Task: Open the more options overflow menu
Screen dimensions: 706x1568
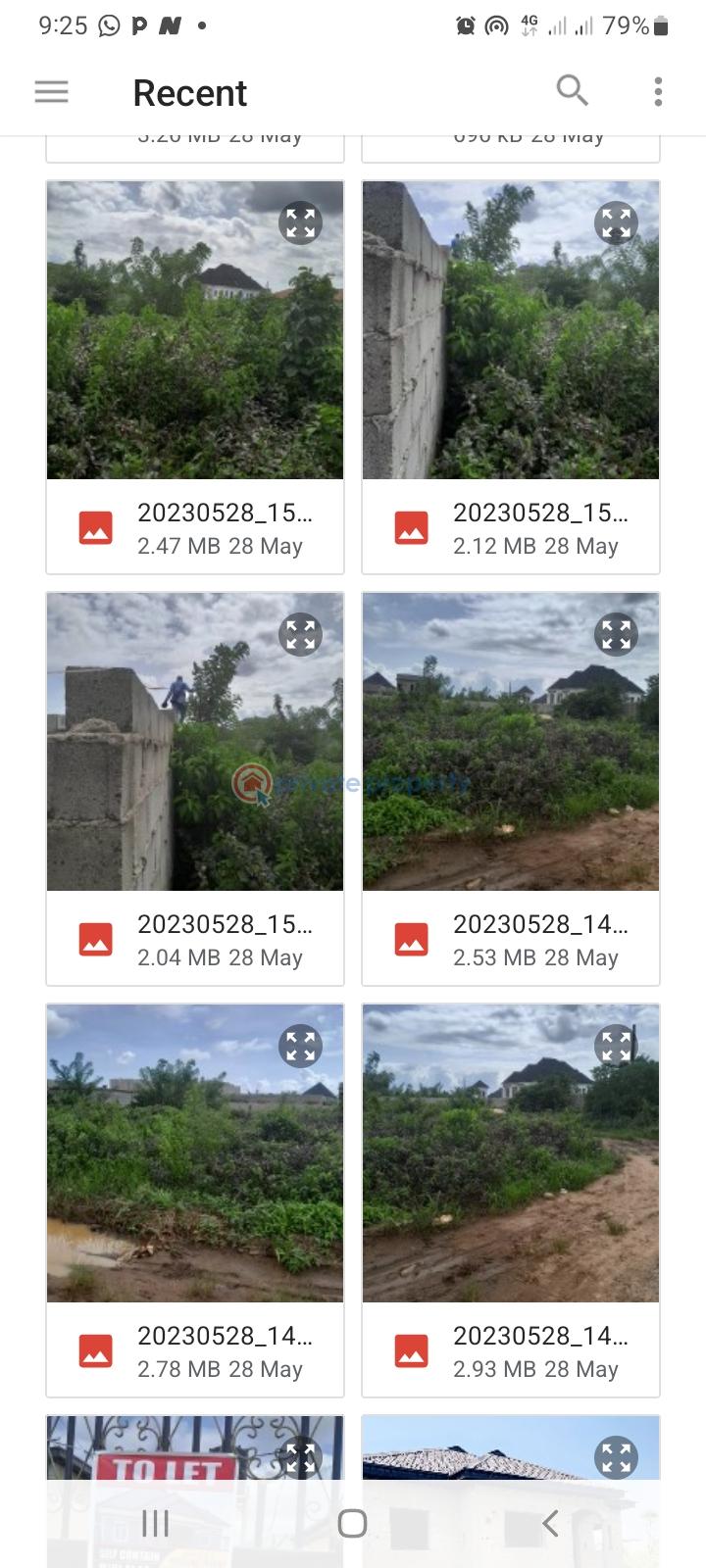Action: click(x=658, y=92)
